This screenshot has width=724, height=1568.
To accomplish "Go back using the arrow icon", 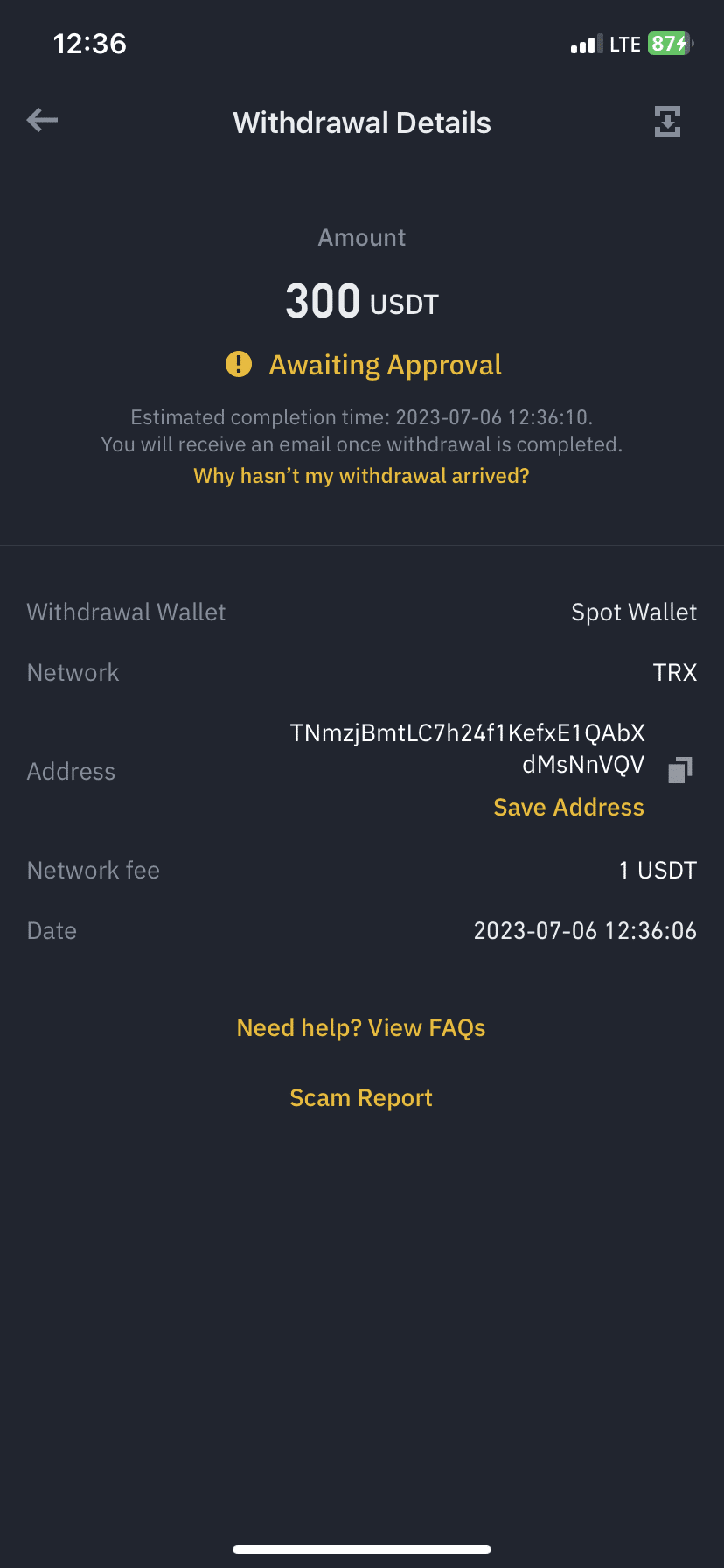I will [42, 121].
